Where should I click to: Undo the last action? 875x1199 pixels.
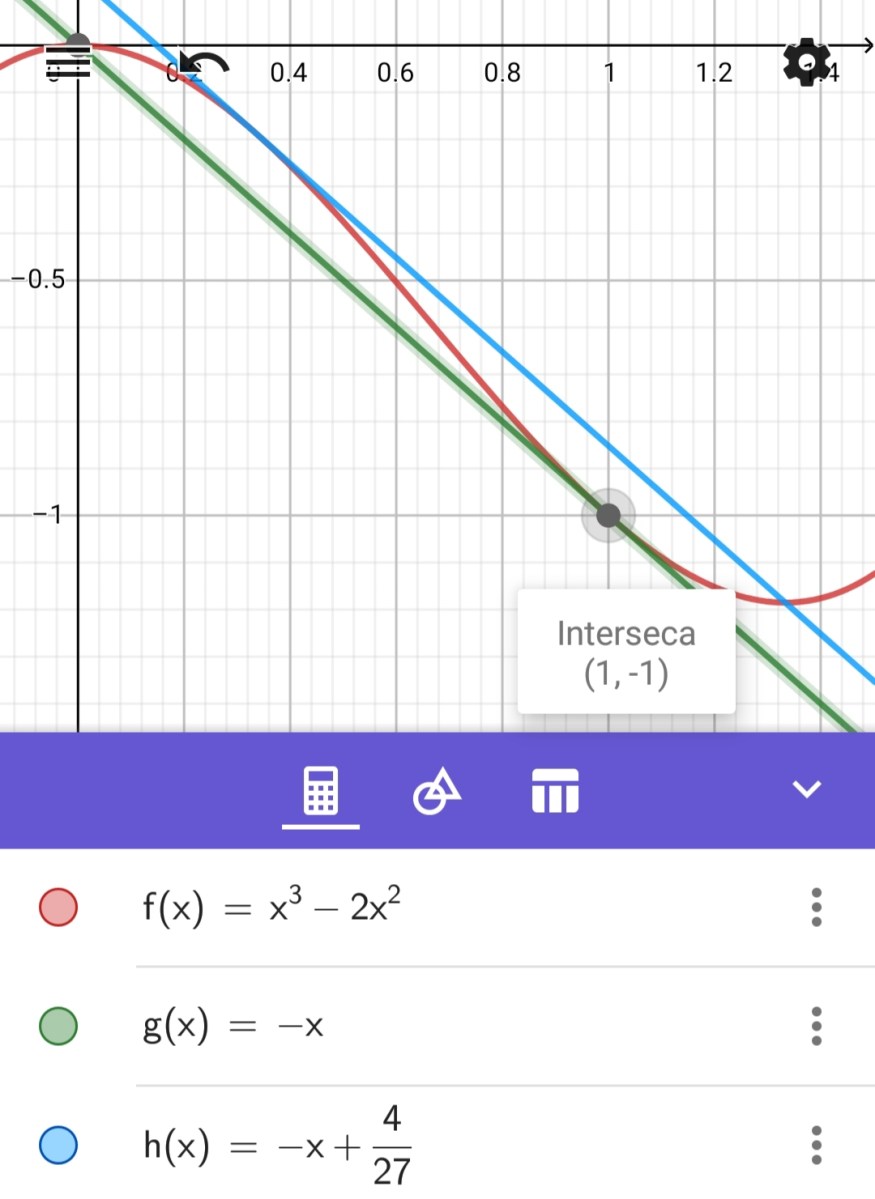(204, 66)
